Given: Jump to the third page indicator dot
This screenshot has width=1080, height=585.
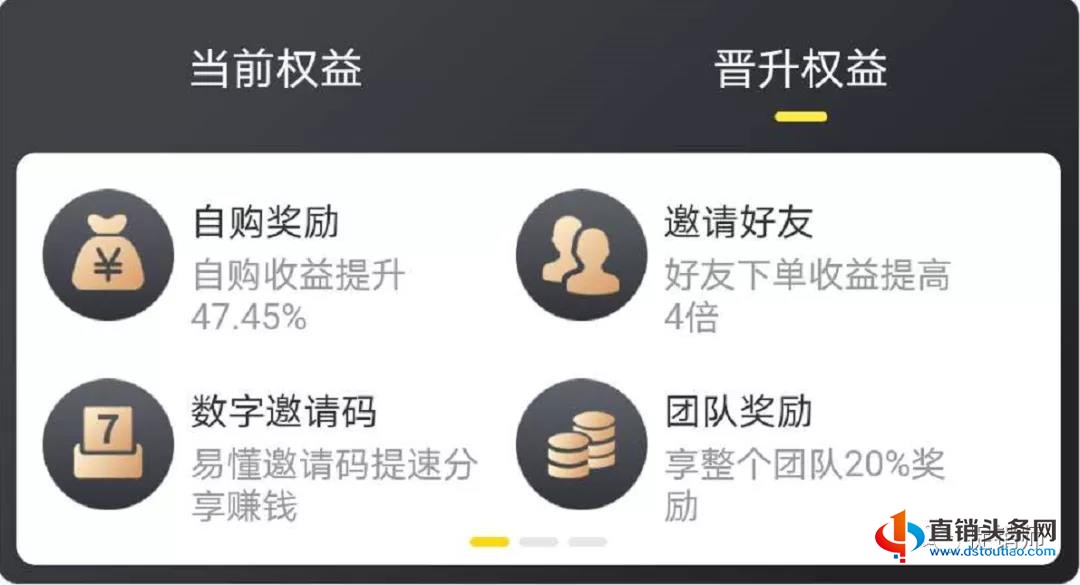Looking at the screenshot, I should [588, 542].
